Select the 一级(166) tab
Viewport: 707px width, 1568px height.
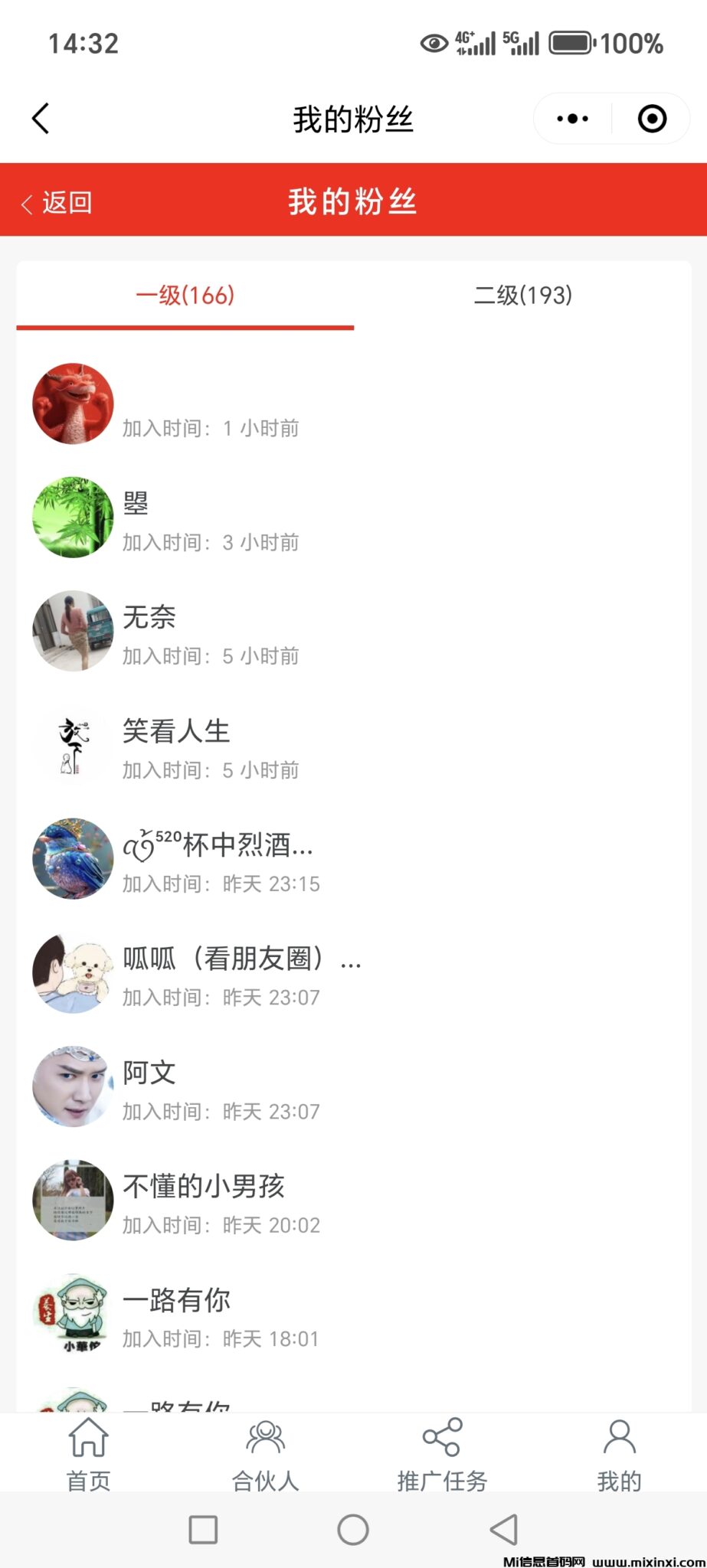coord(185,296)
